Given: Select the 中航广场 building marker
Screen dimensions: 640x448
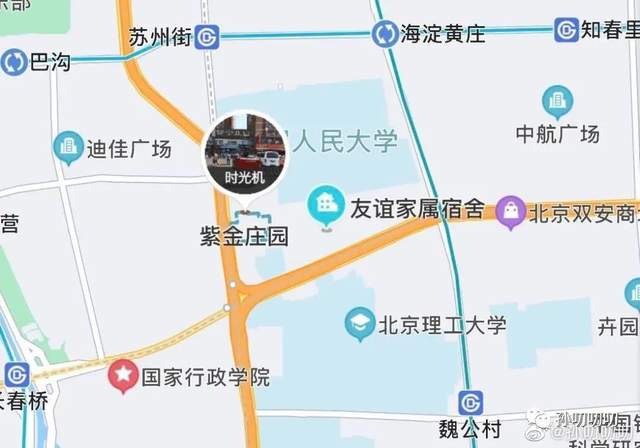Looking at the screenshot, I should [x=558, y=102].
